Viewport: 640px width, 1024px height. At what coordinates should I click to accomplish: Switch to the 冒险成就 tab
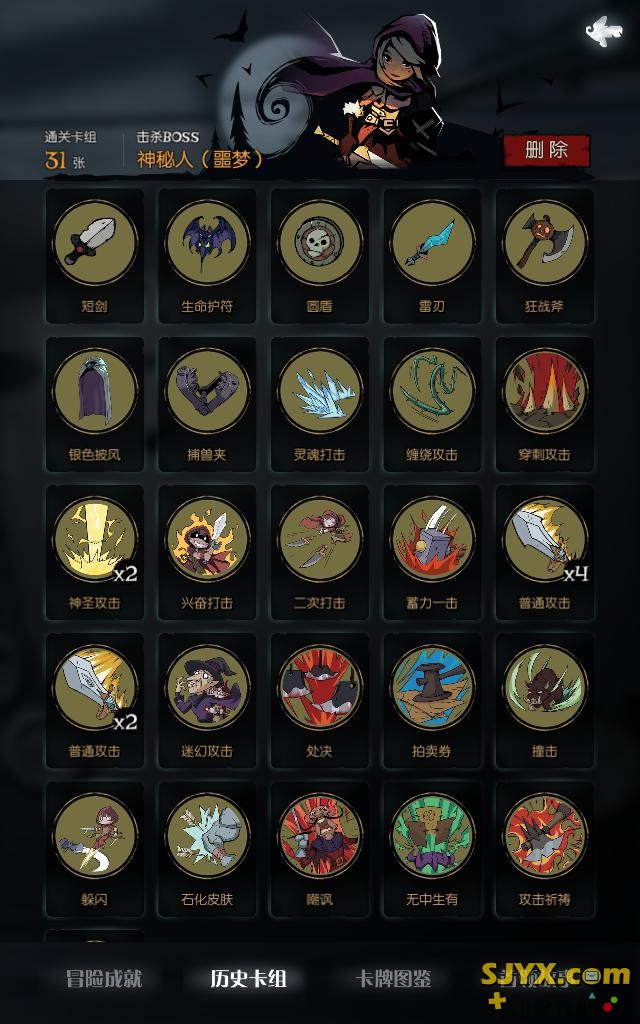[104, 978]
